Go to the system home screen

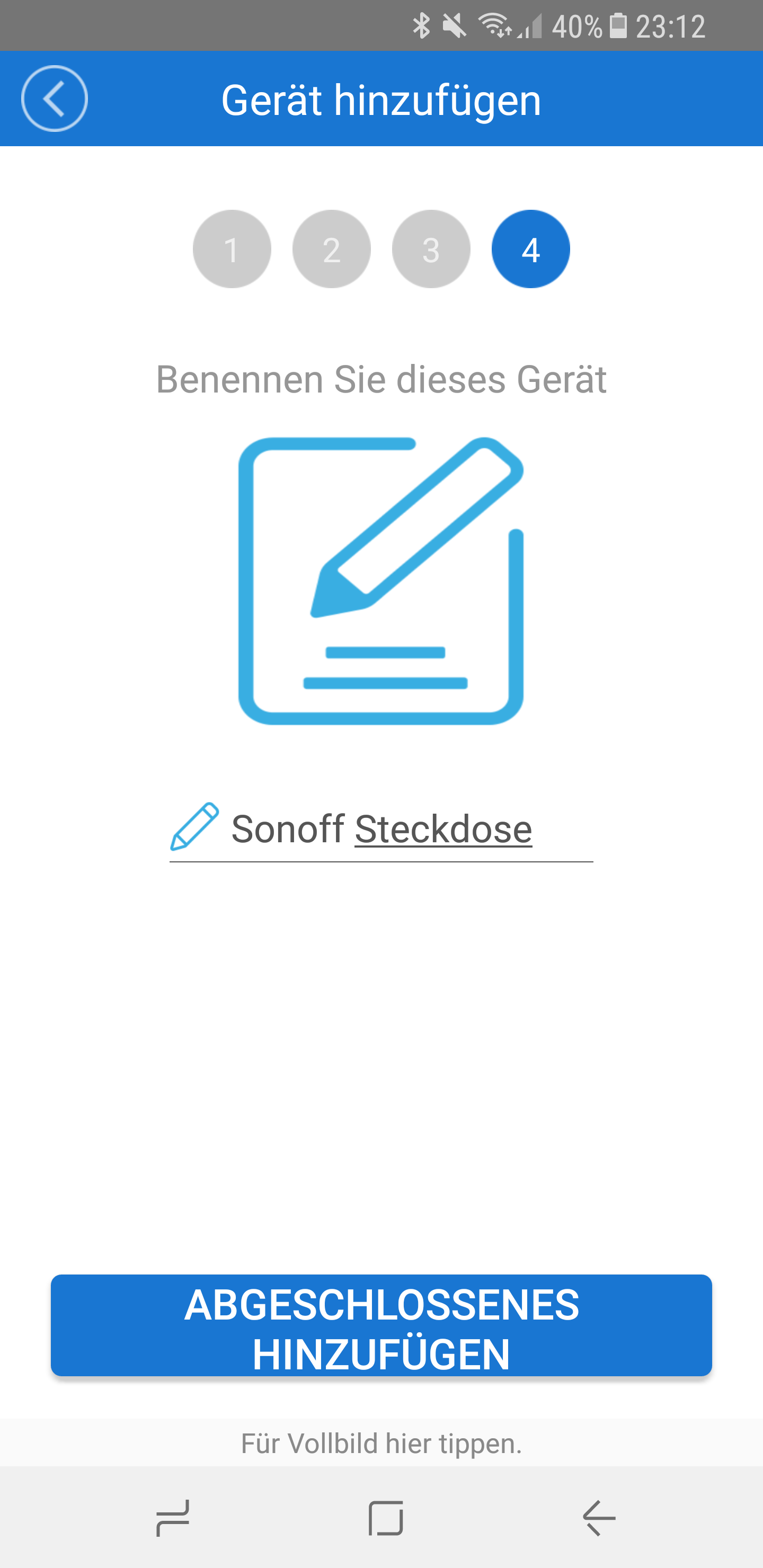(x=386, y=1518)
